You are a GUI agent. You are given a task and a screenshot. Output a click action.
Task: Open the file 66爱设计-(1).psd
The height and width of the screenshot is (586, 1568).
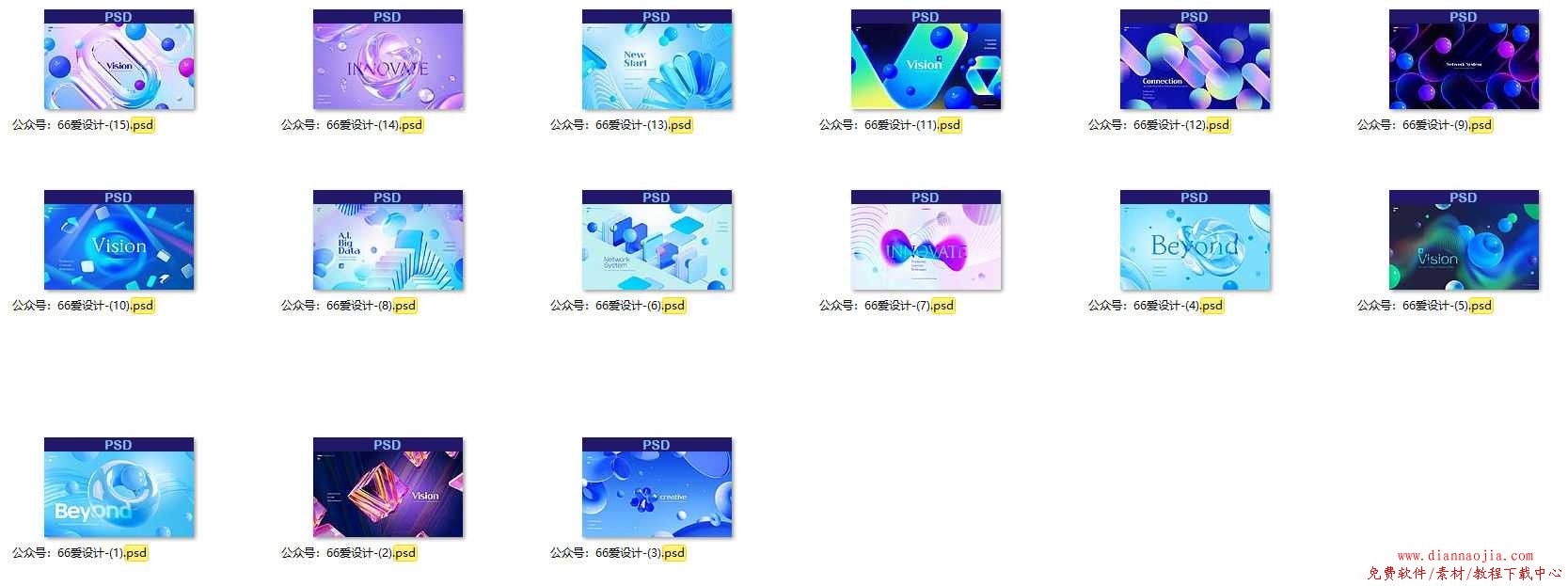[x=119, y=488]
